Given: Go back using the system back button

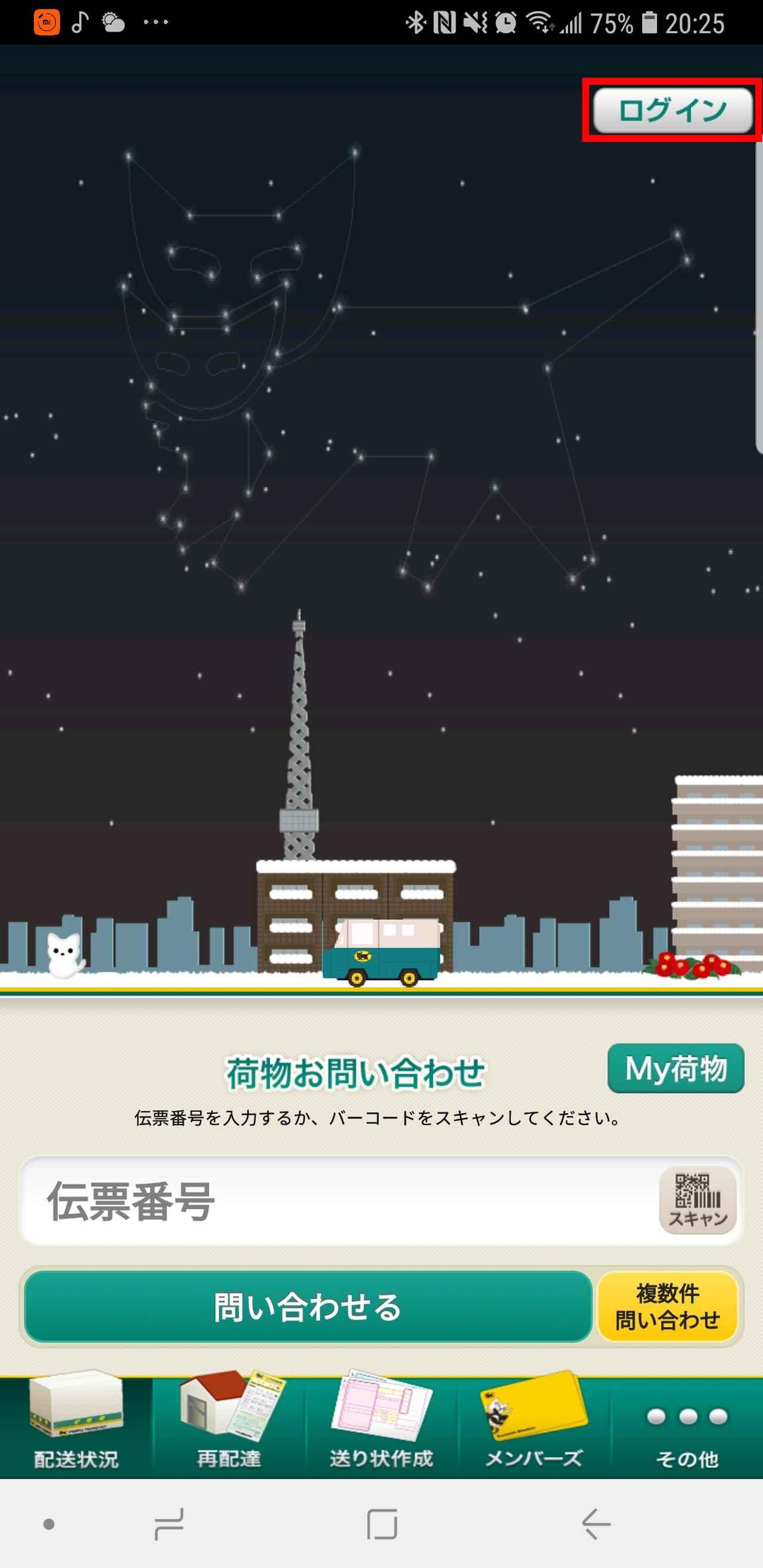Looking at the screenshot, I should [595, 1523].
